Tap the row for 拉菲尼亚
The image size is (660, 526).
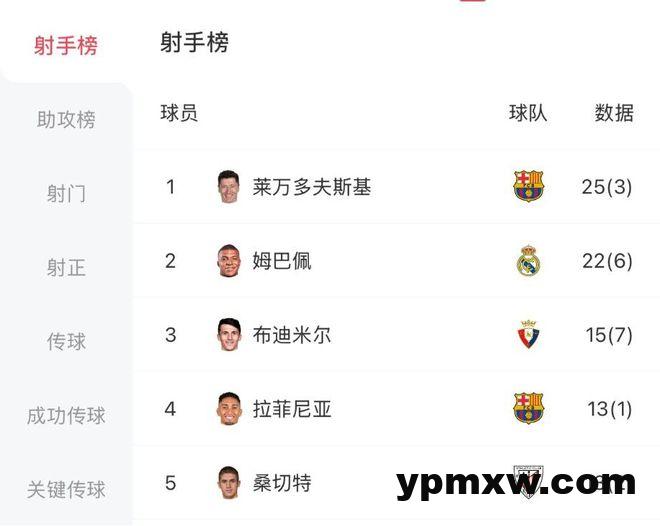291,409
